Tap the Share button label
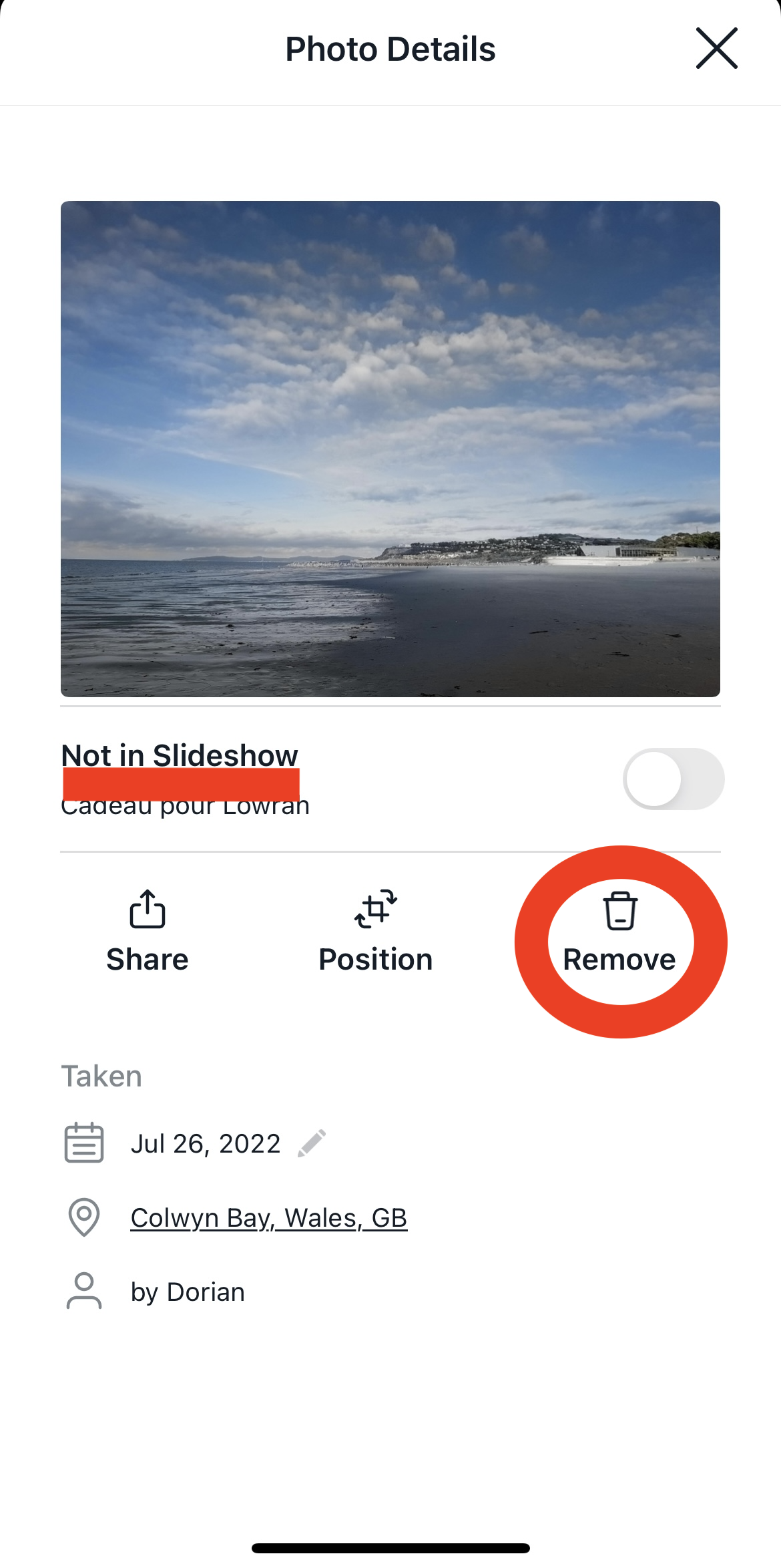The height and width of the screenshot is (1568, 781). point(147,959)
